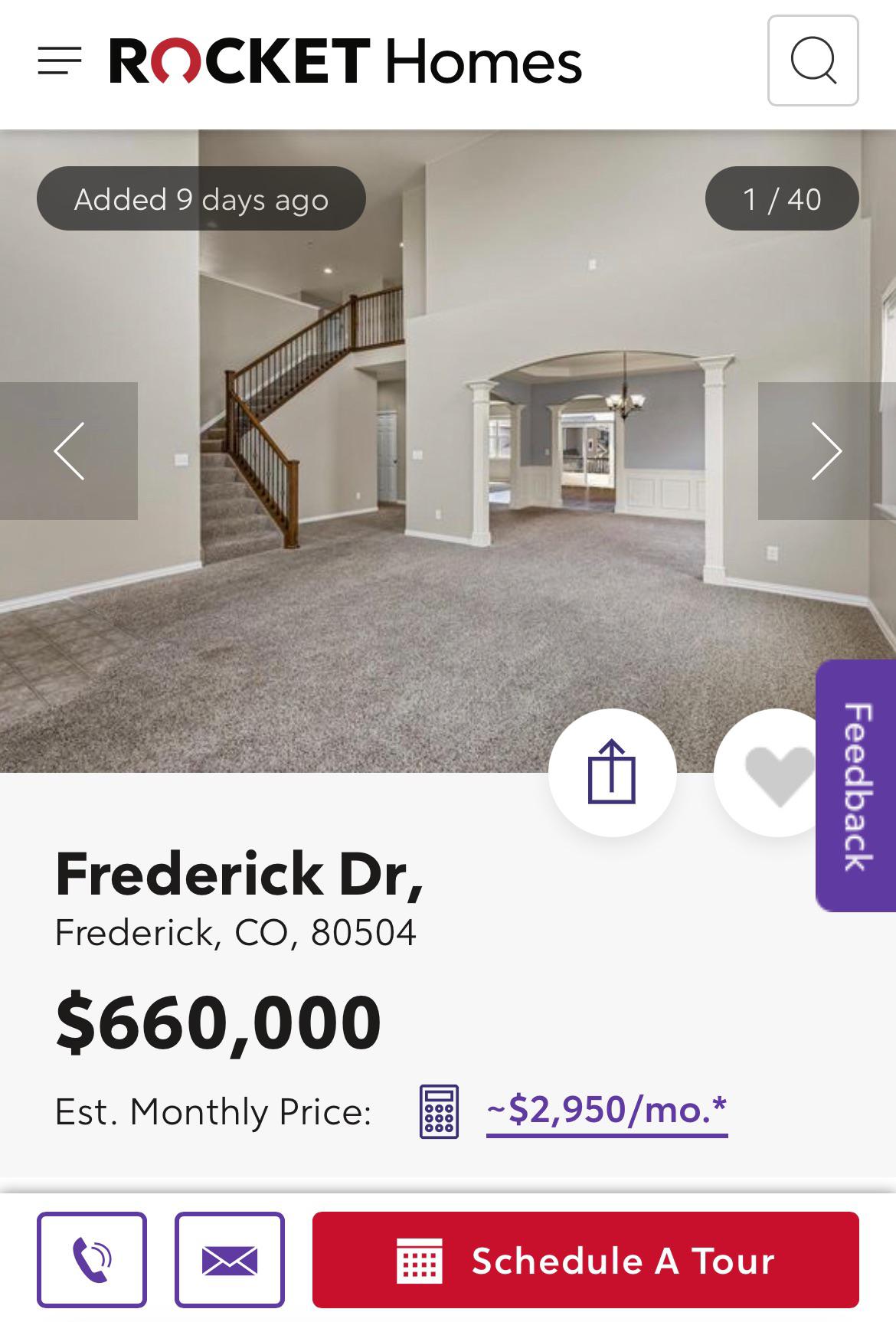
Task: Call the agent using the phone icon
Action: tap(92, 1261)
